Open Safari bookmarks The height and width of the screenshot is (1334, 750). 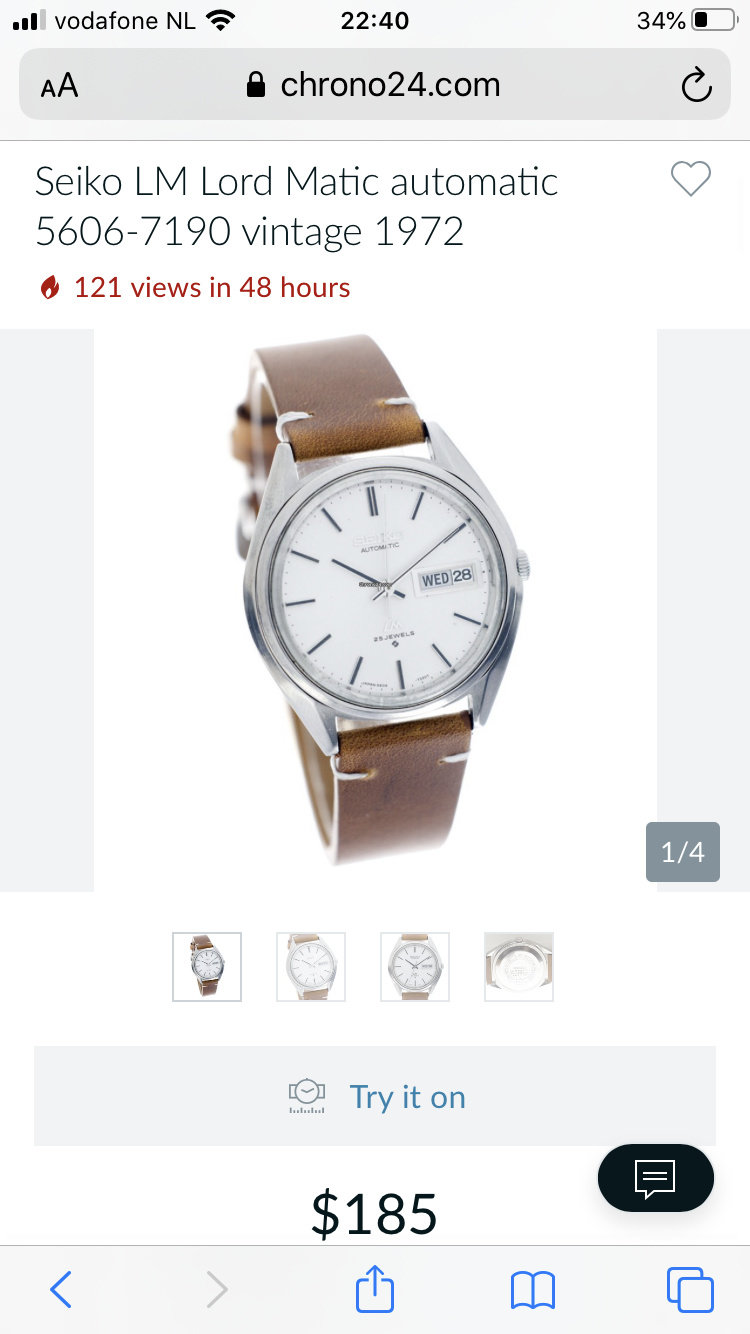pyautogui.click(x=532, y=1290)
